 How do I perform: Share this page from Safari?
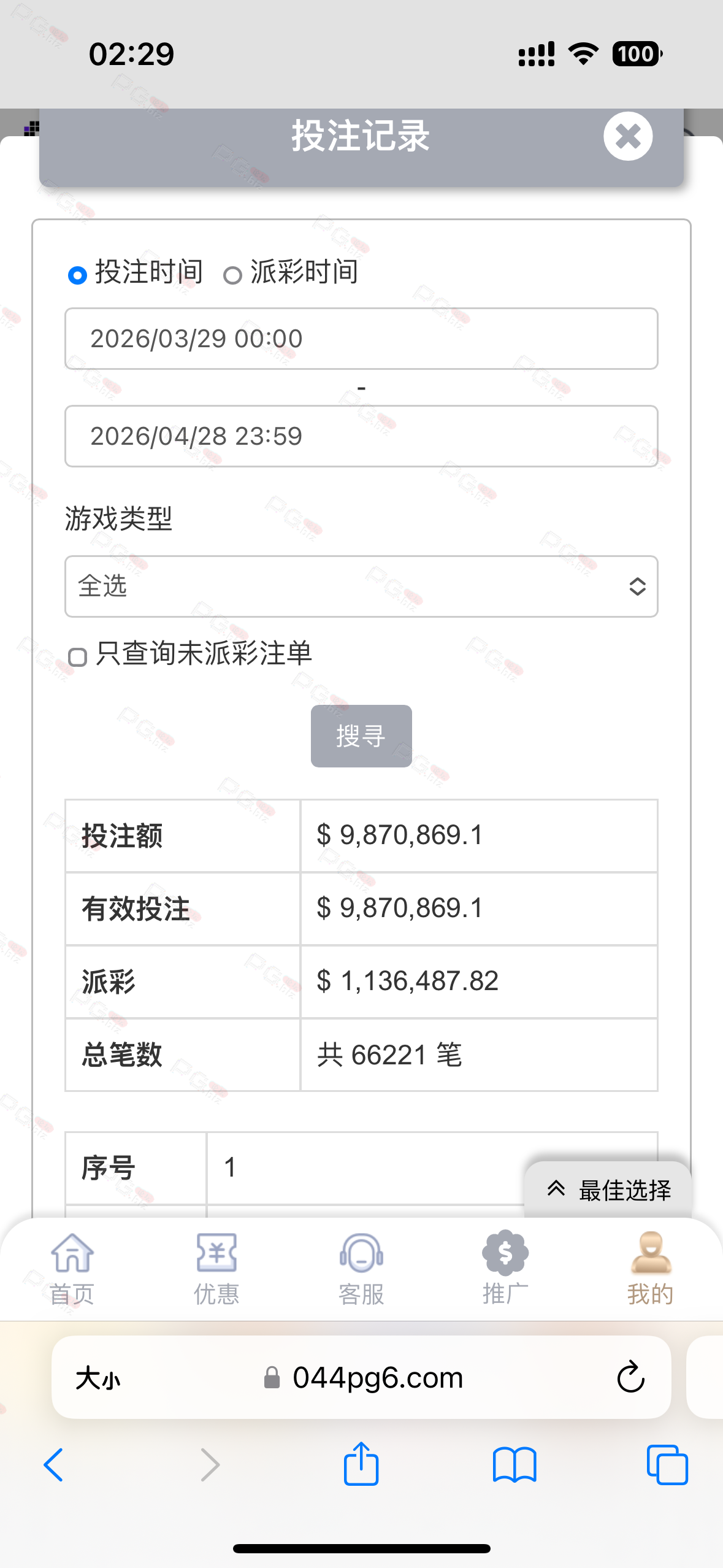point(361,1465)
